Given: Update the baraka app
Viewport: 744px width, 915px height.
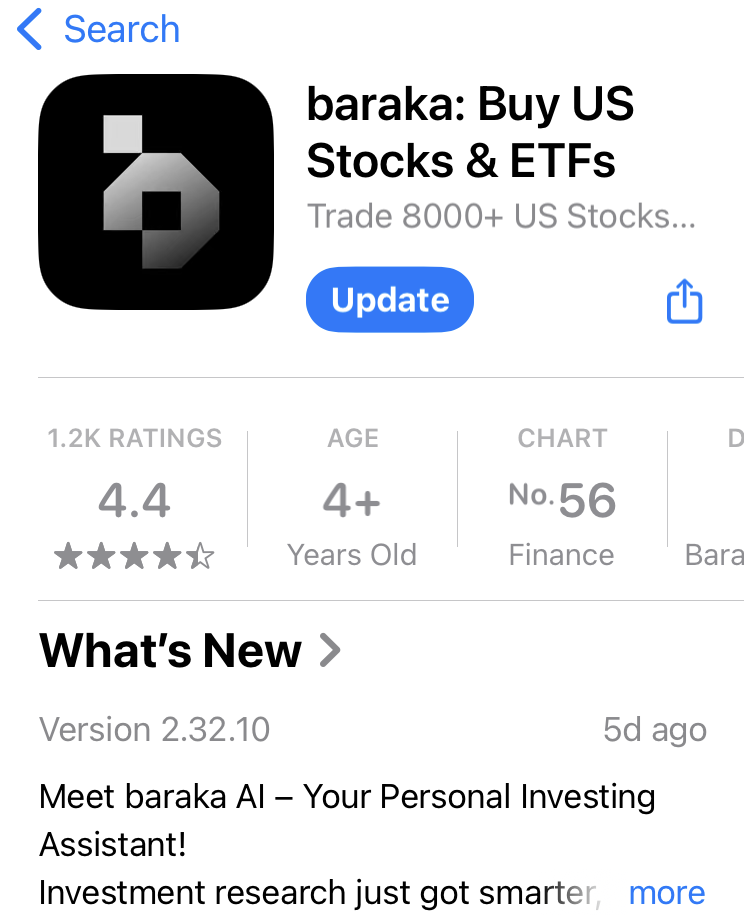Looking at the screenshot, I should tap(389, 300).
